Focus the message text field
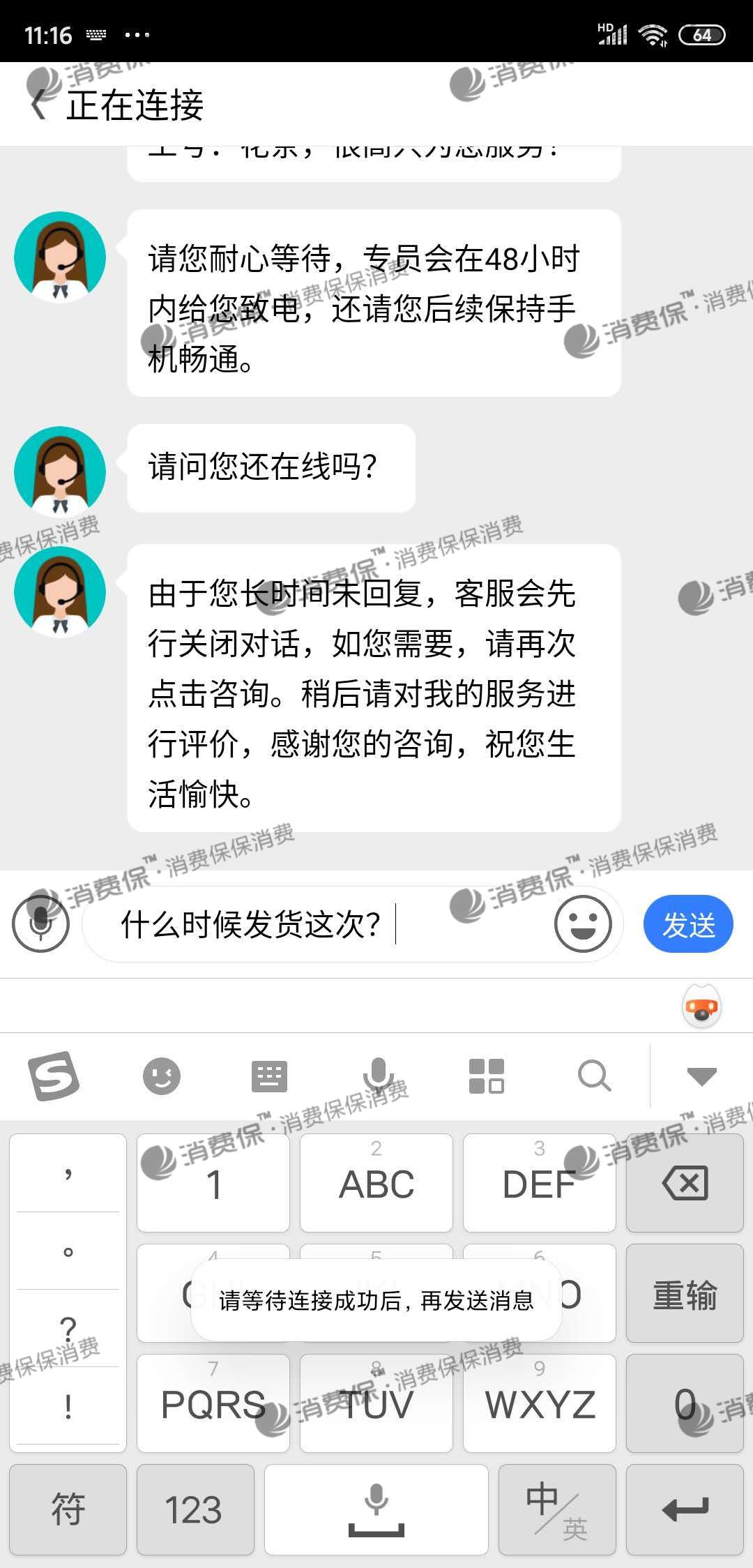Screen dimensions: 753x1568 pos(314,925)
